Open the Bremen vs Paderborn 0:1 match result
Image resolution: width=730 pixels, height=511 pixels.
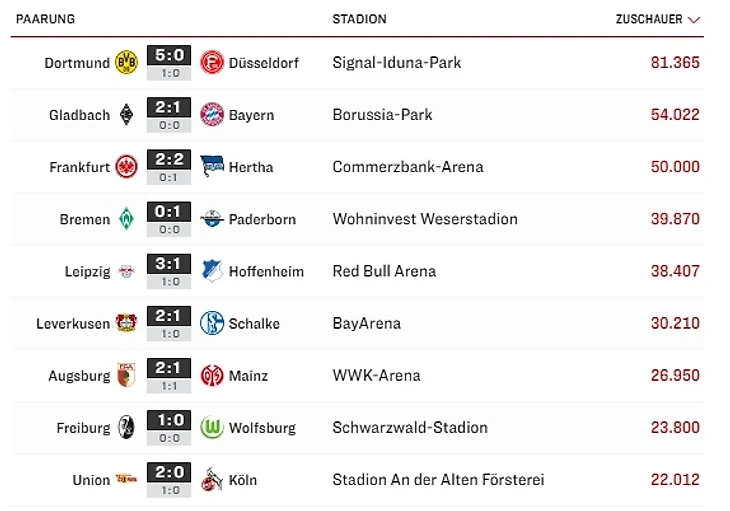pos(168,212)
